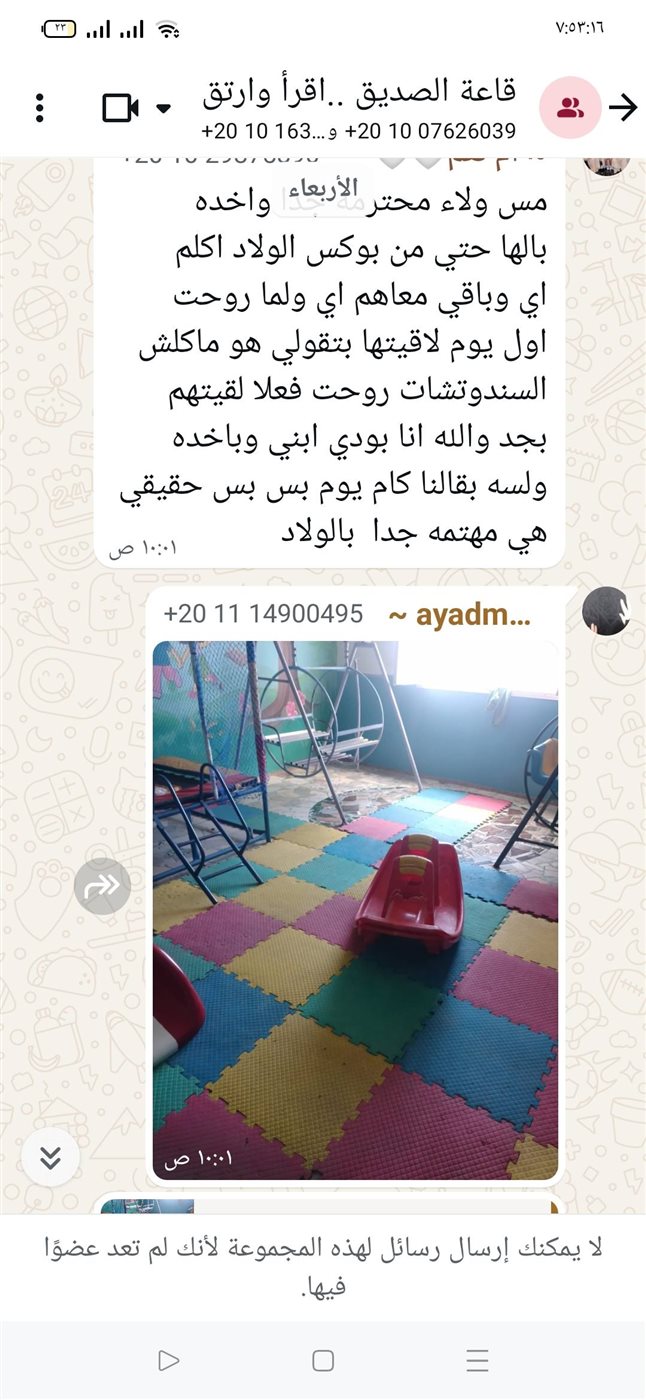Open the ayadm sender's profile picture
This screenshot has height=1400, width=646.
click(x=605, y=611)
